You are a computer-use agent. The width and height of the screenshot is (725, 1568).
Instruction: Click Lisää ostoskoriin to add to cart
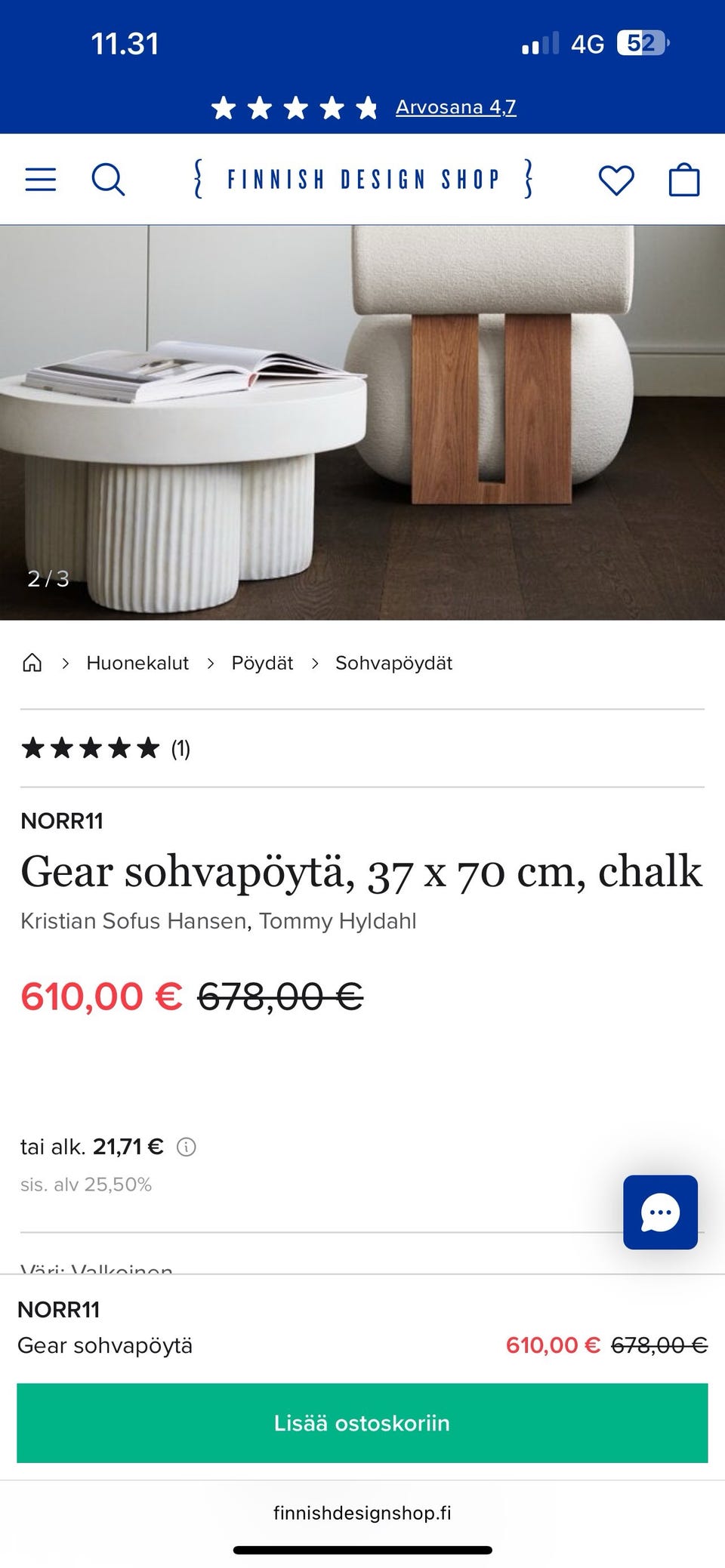coord(362,1422)
